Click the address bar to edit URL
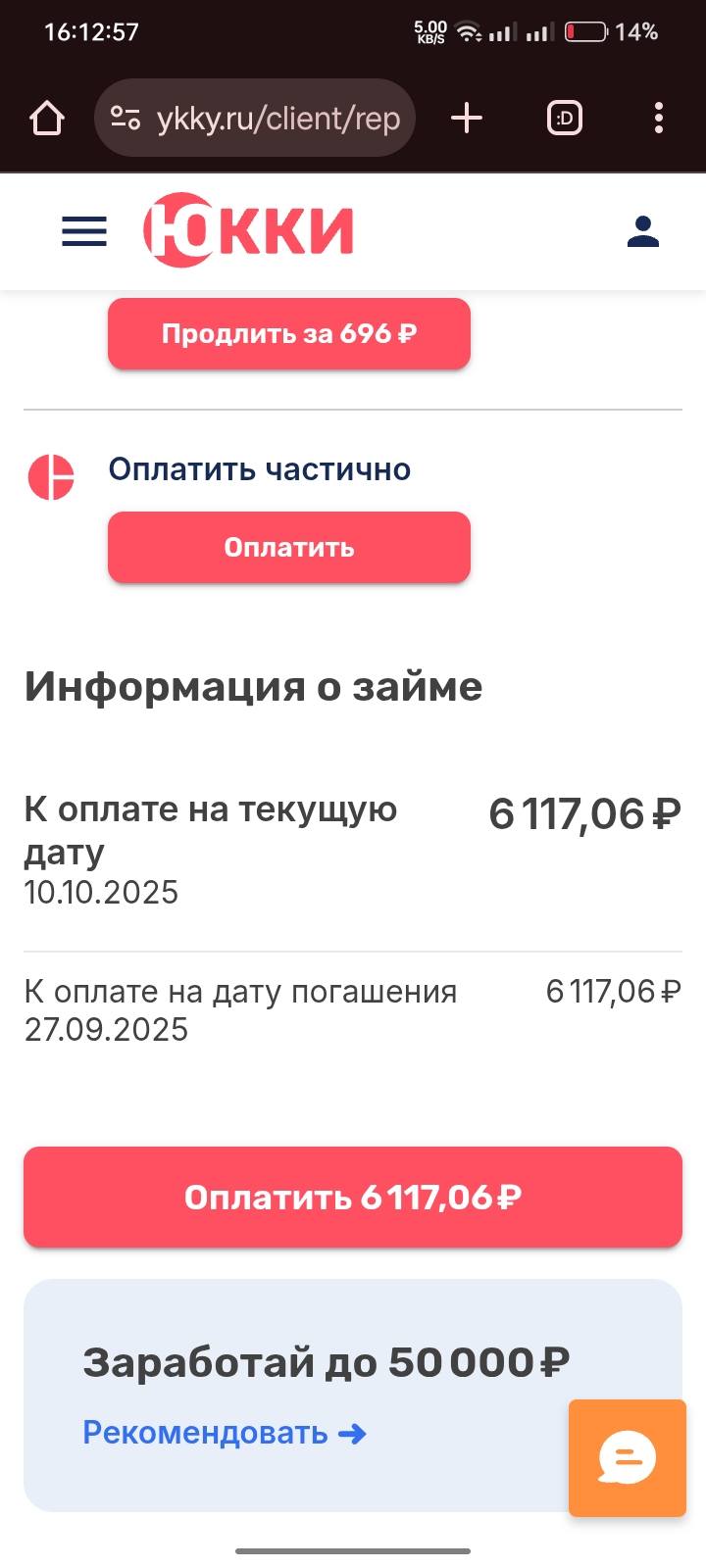The image size is (706, 1568). point(279,118)
